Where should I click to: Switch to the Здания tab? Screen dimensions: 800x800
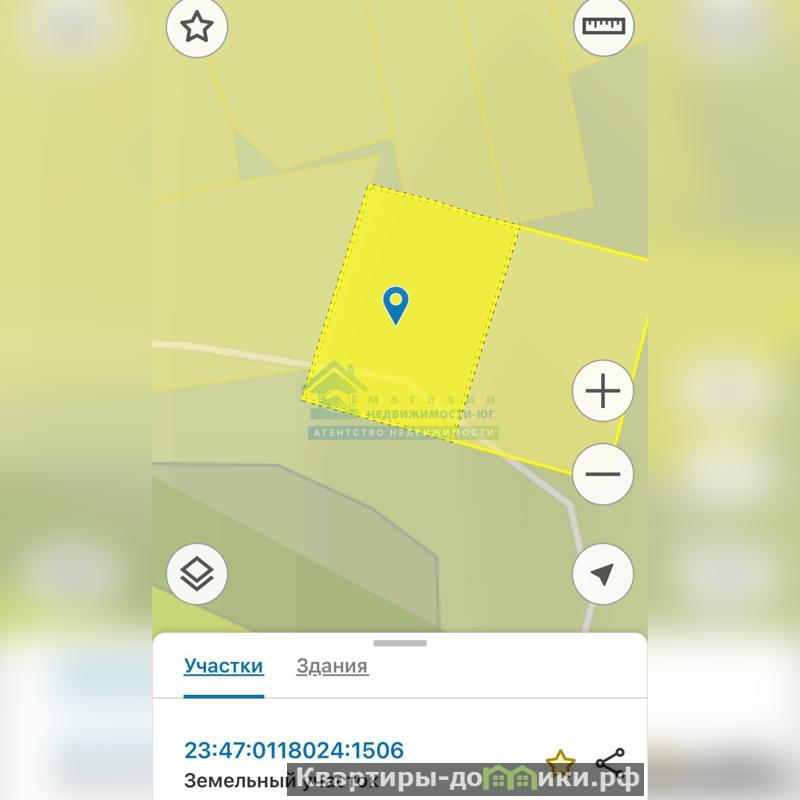pos(332,667)
